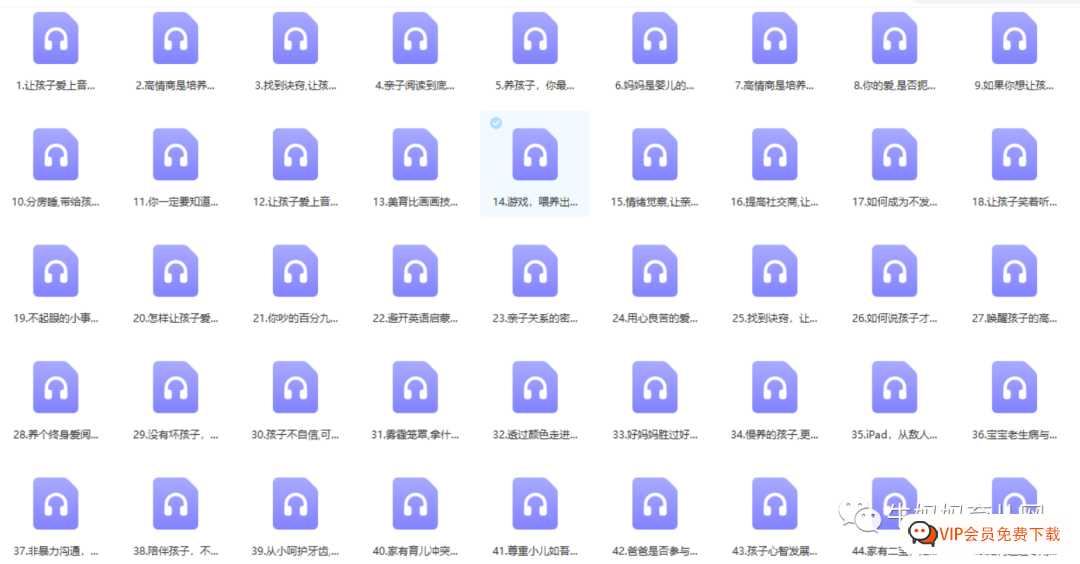Open audio file 41.尊重小儿如吾
This screenshot has width=1080, height=564.
(x=535, y=503)
